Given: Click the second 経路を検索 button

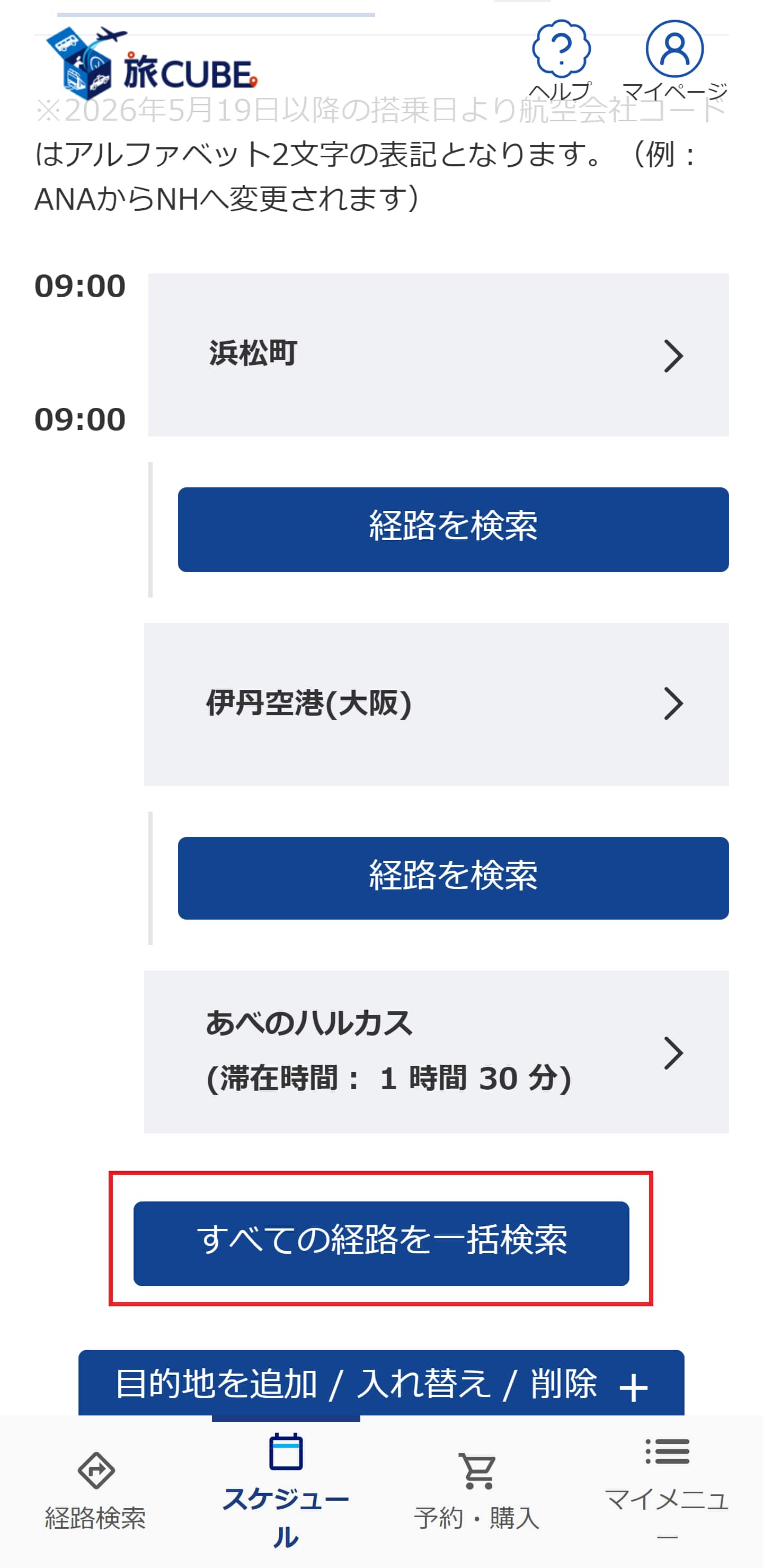Looking at the screenshot, I should (x=453, y=878).
